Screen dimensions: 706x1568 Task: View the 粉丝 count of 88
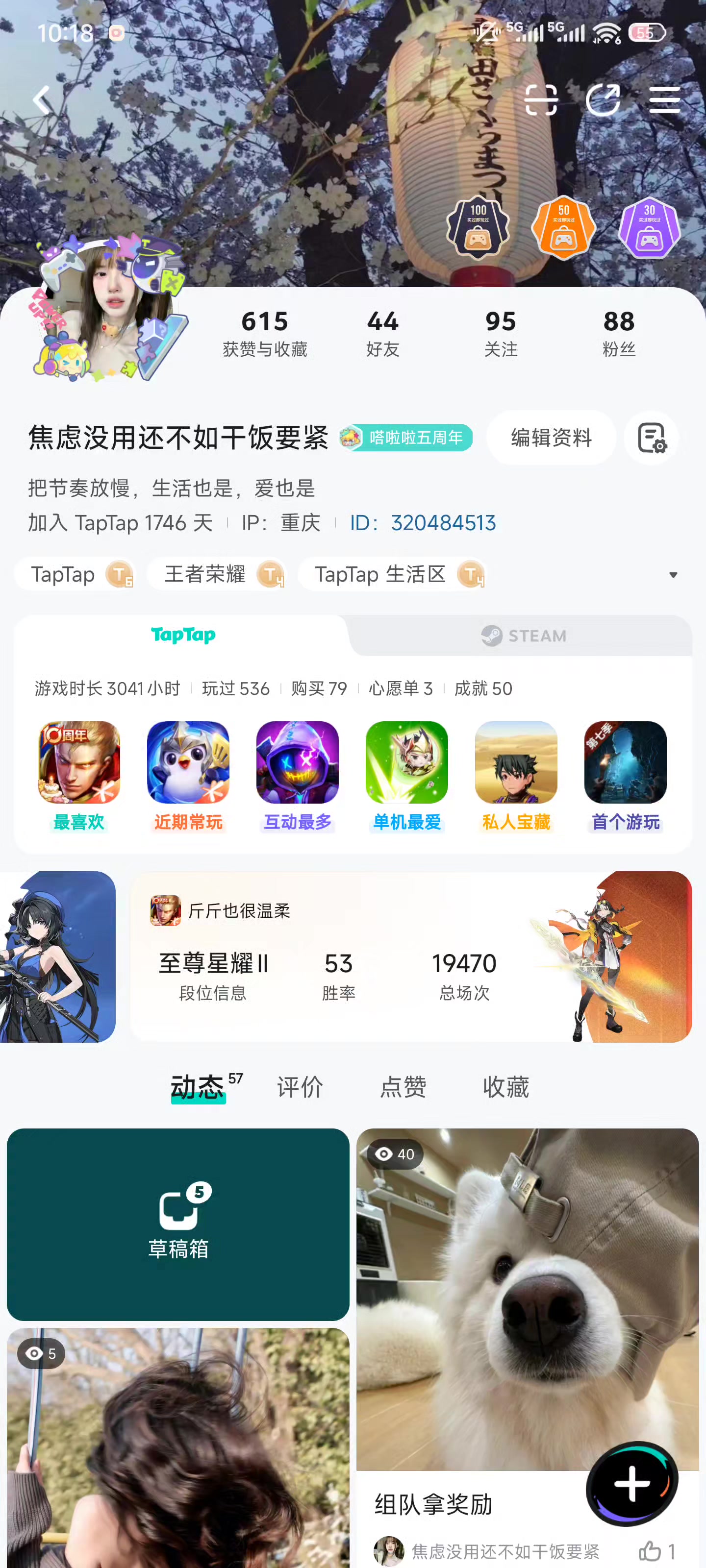618,333
